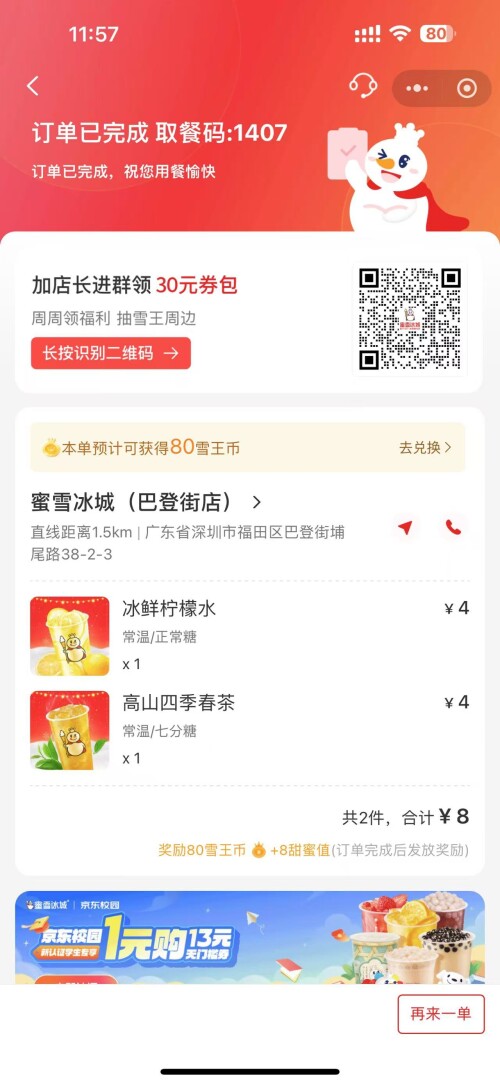
Task: Tap 再来一单 to reorder
Action: pyautogui.click(x=441, y=1014)
